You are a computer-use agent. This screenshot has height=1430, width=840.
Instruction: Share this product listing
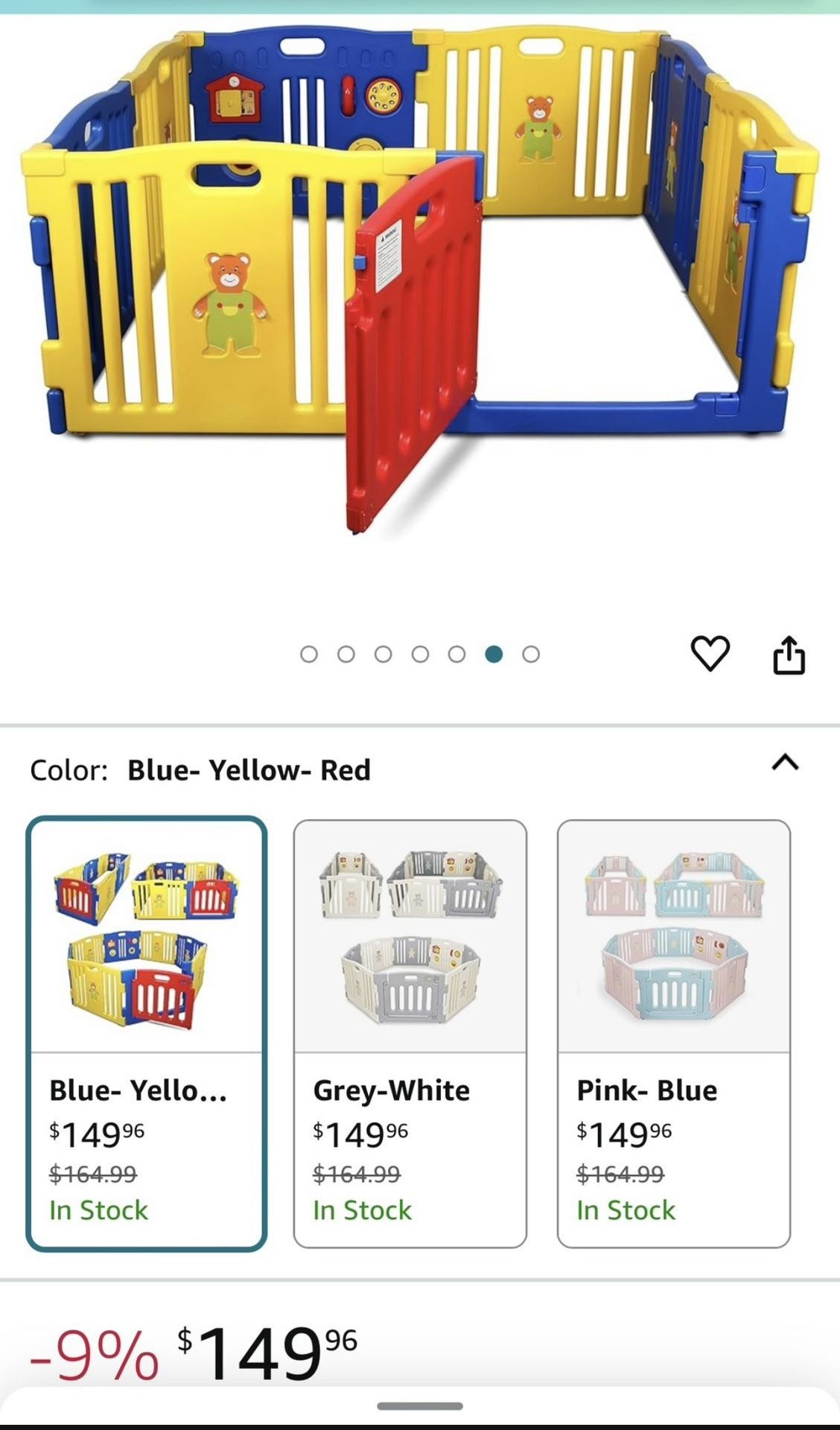789,655
